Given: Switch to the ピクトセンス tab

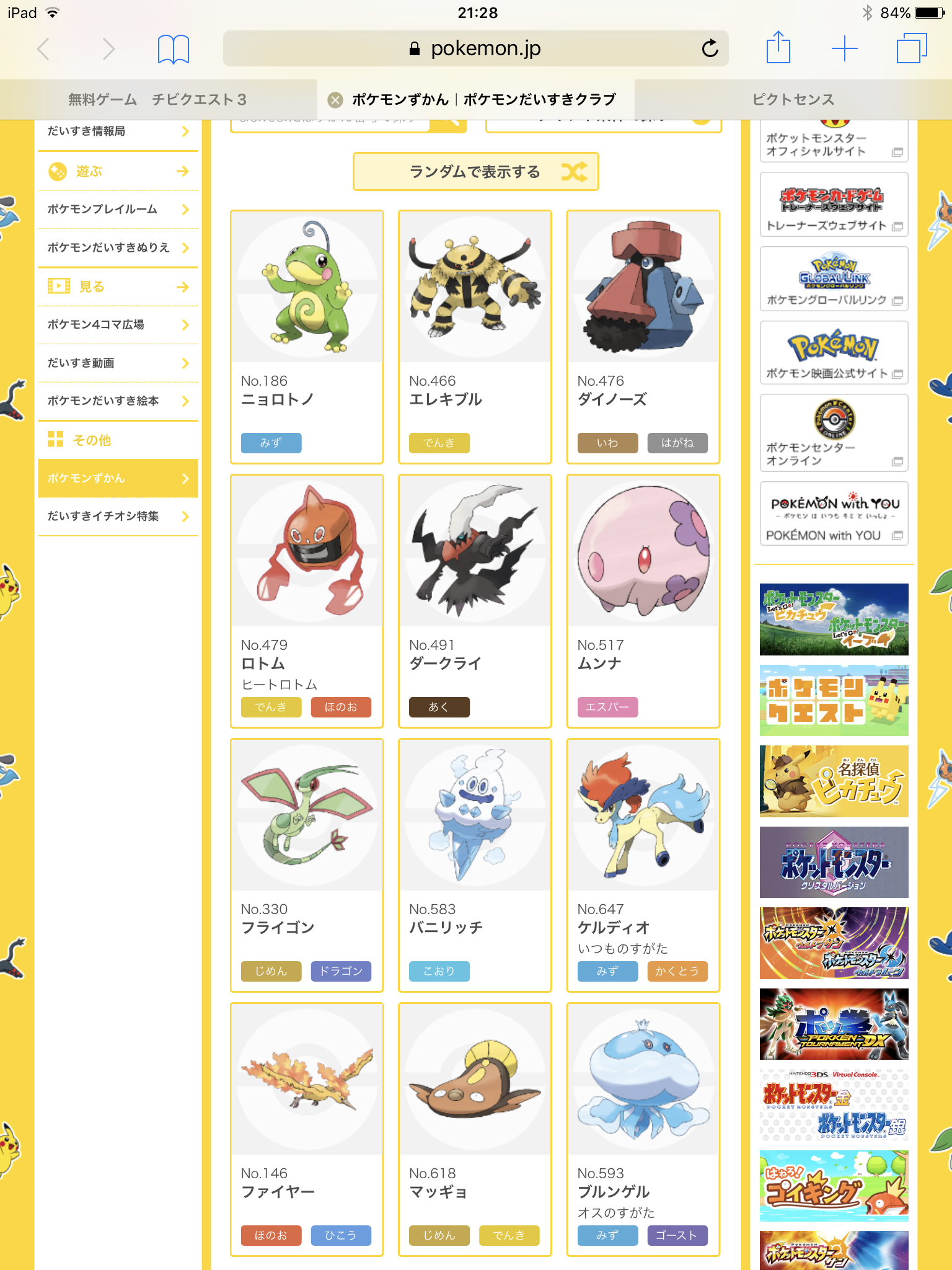Looking at the screenshot, I should tap(793, 100).
